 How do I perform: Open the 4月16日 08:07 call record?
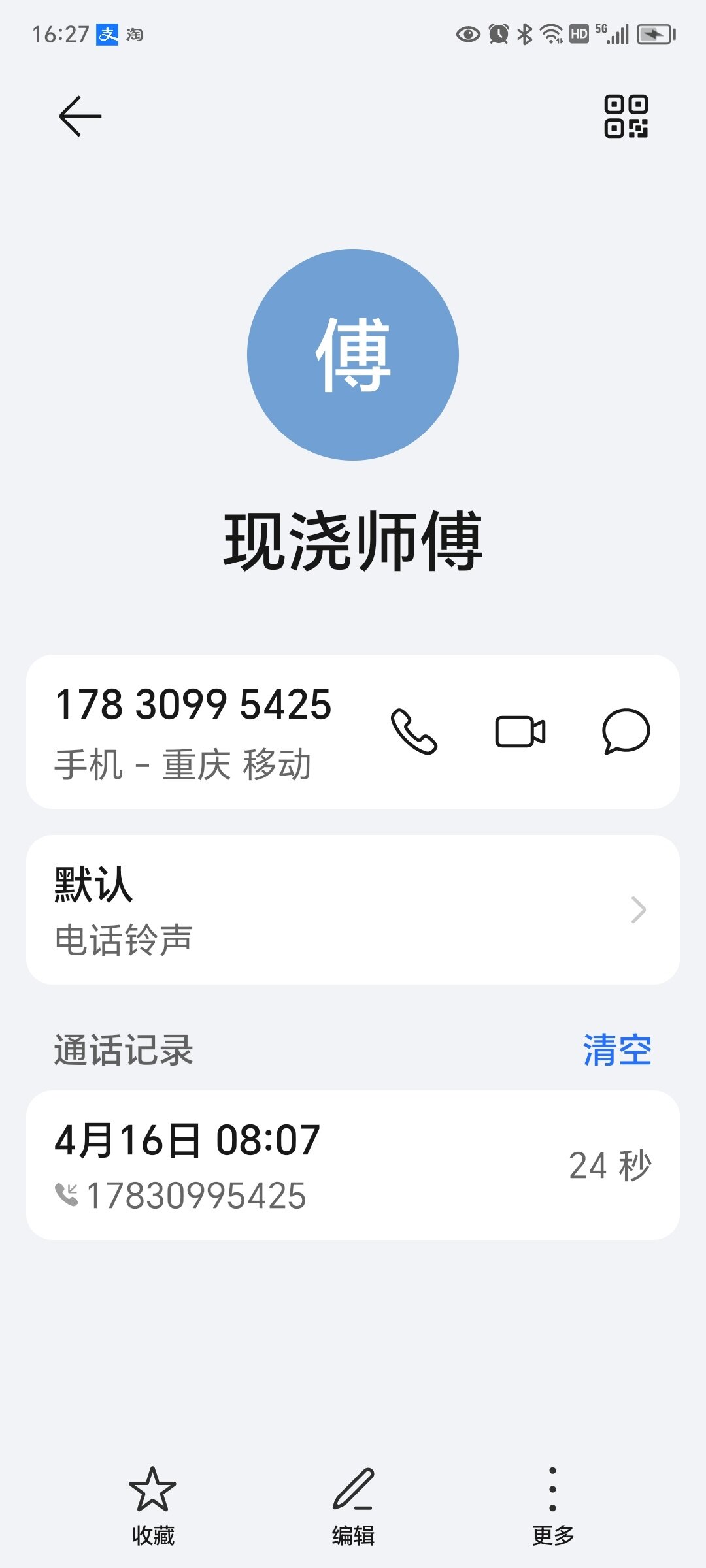pos(353,1166)
